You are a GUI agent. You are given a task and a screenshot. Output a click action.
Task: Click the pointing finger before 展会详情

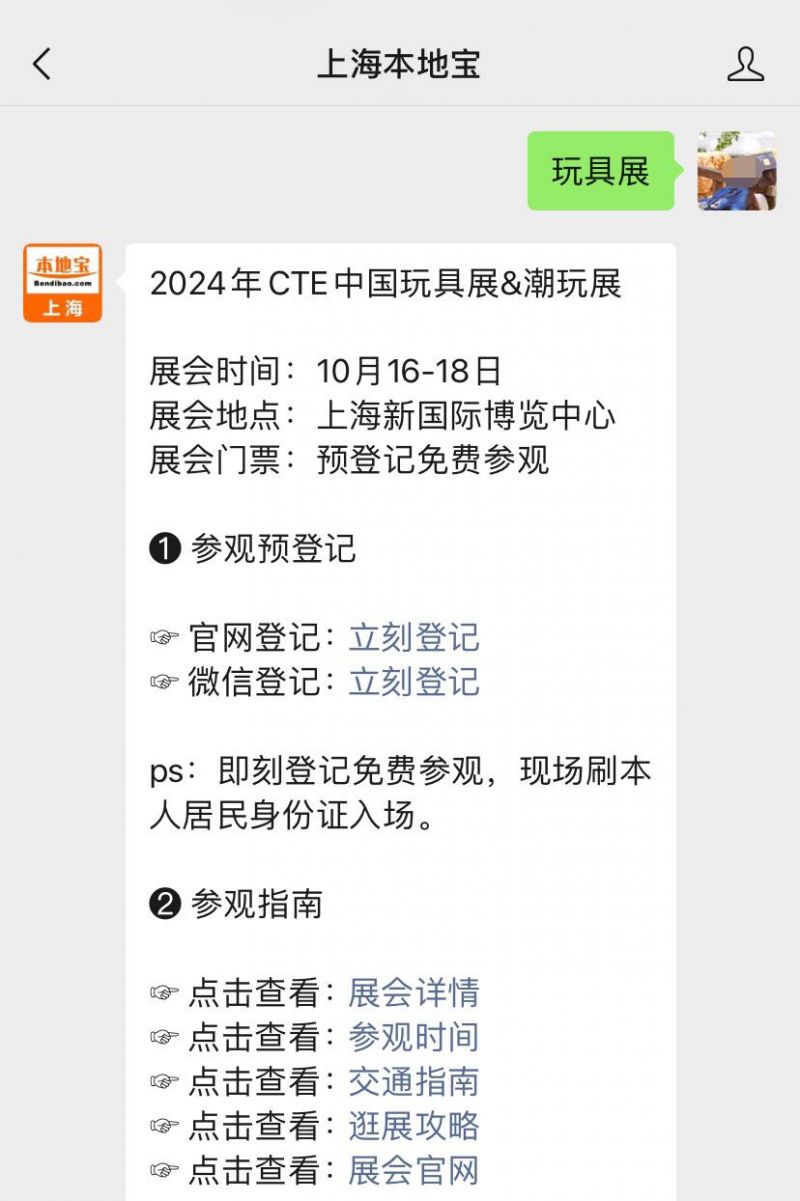[x=162, y=992]
